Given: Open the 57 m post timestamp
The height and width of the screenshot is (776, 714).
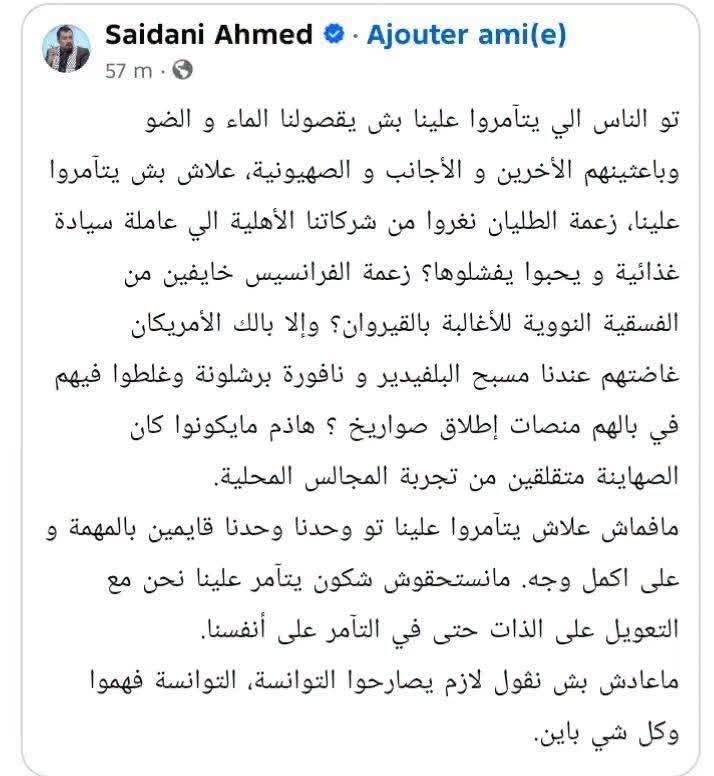Looking at the screenshot, I should pos(129,71).
